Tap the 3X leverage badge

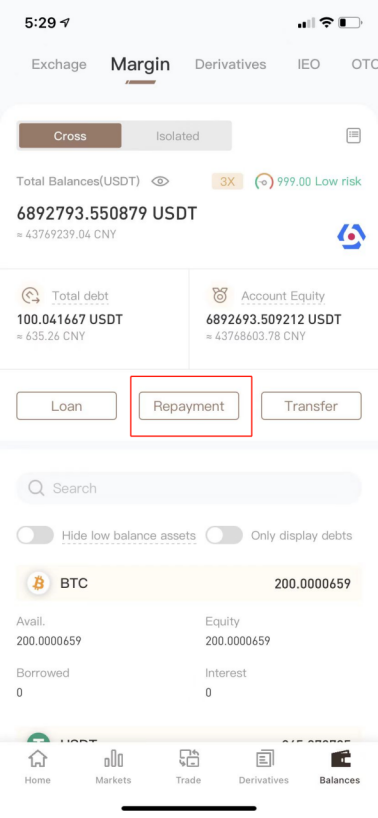pos(227,182)
